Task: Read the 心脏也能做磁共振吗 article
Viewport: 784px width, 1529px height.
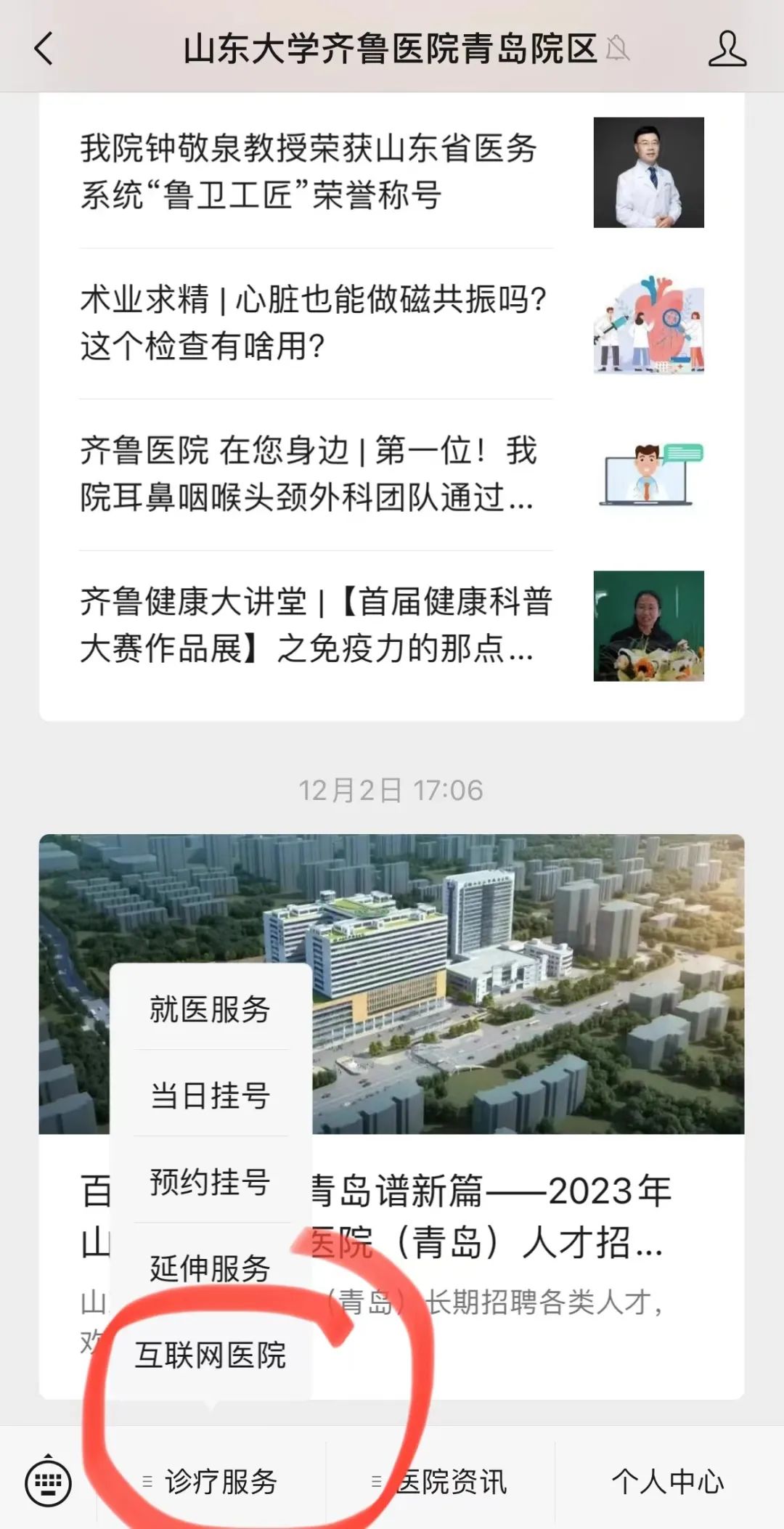Action: click(x=312, y=322)
